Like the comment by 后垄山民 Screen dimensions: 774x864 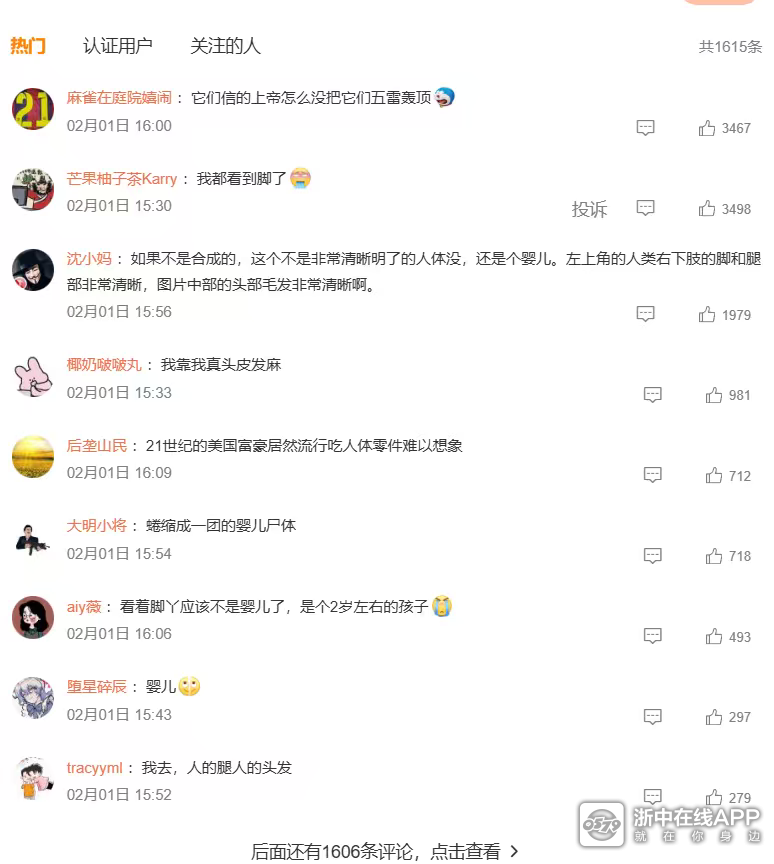714,475
